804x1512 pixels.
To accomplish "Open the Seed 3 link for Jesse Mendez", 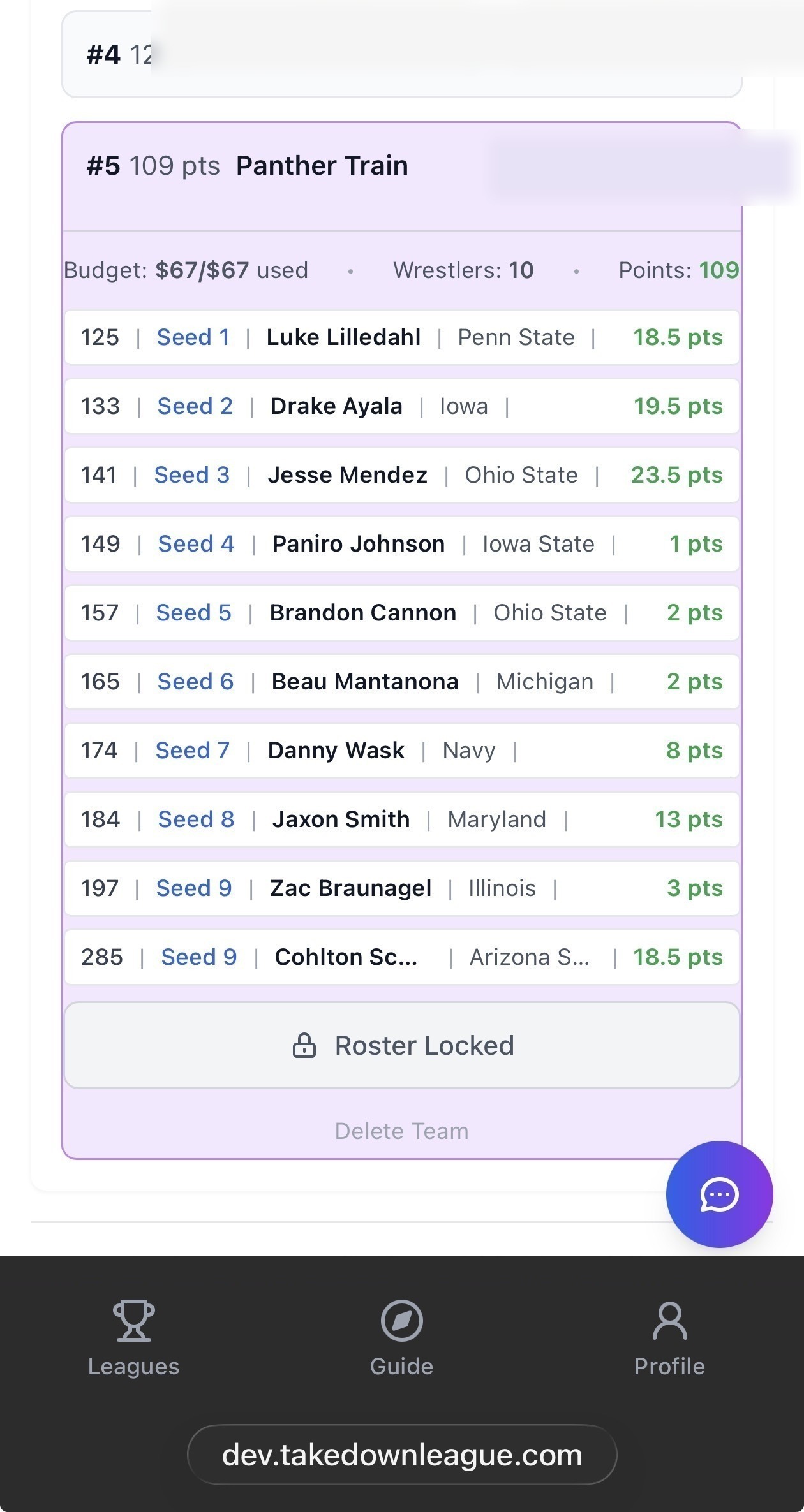I will pos(192,475).
